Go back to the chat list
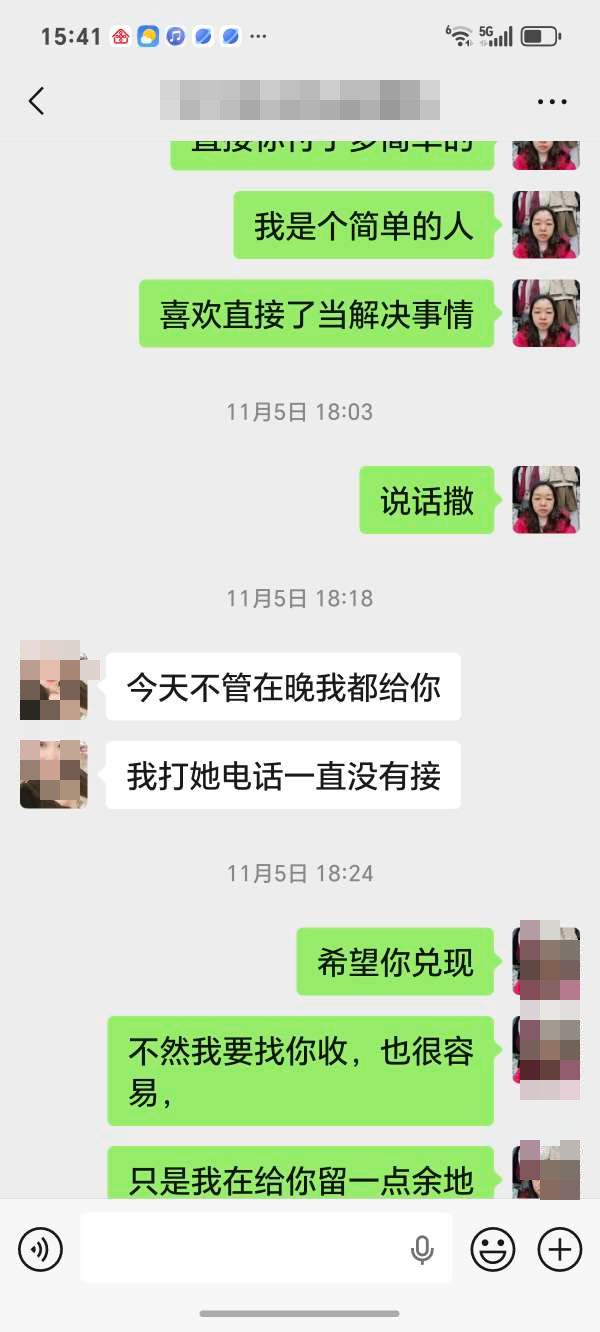600x1332 pixels. [37, 101]
